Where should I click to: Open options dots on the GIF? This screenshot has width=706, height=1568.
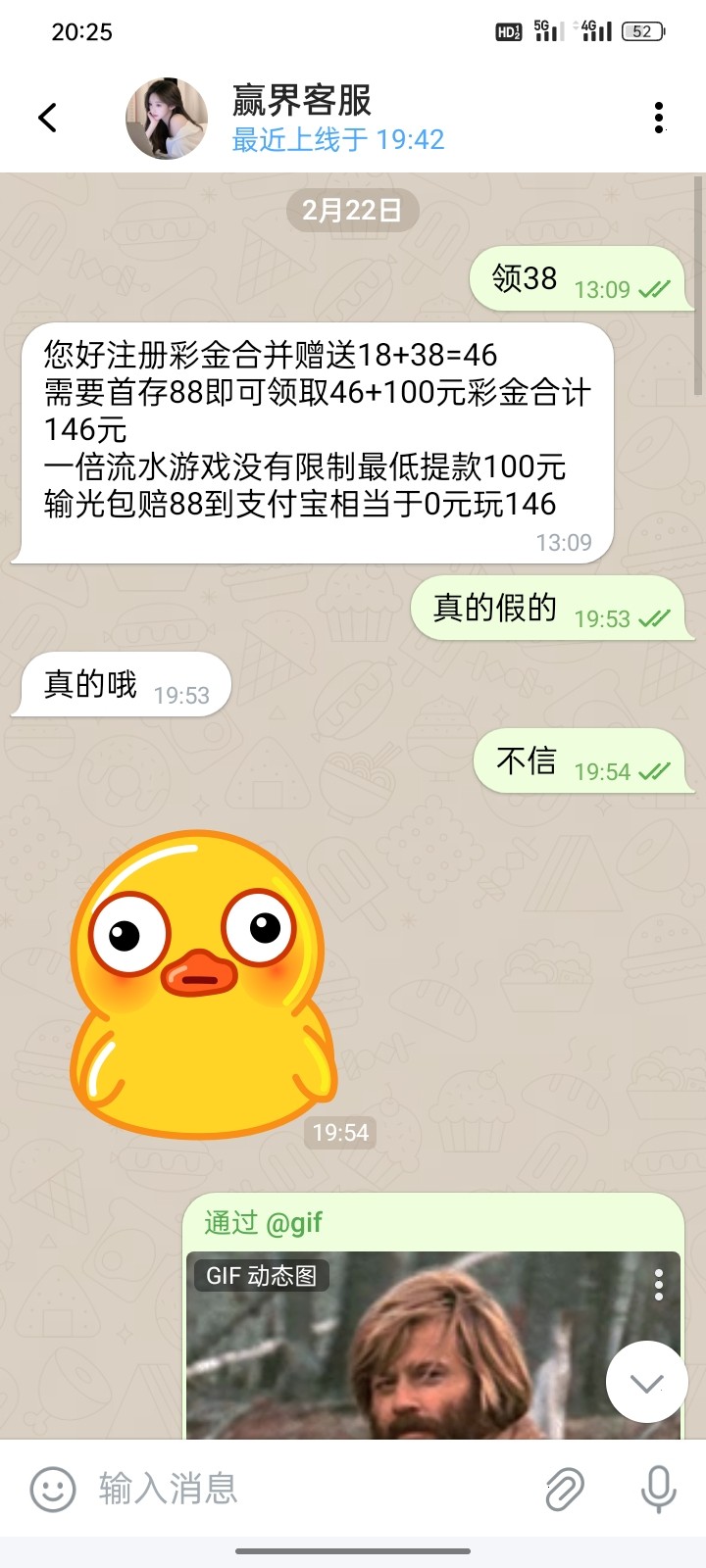pyautogui.click(x=659, y=1284)
